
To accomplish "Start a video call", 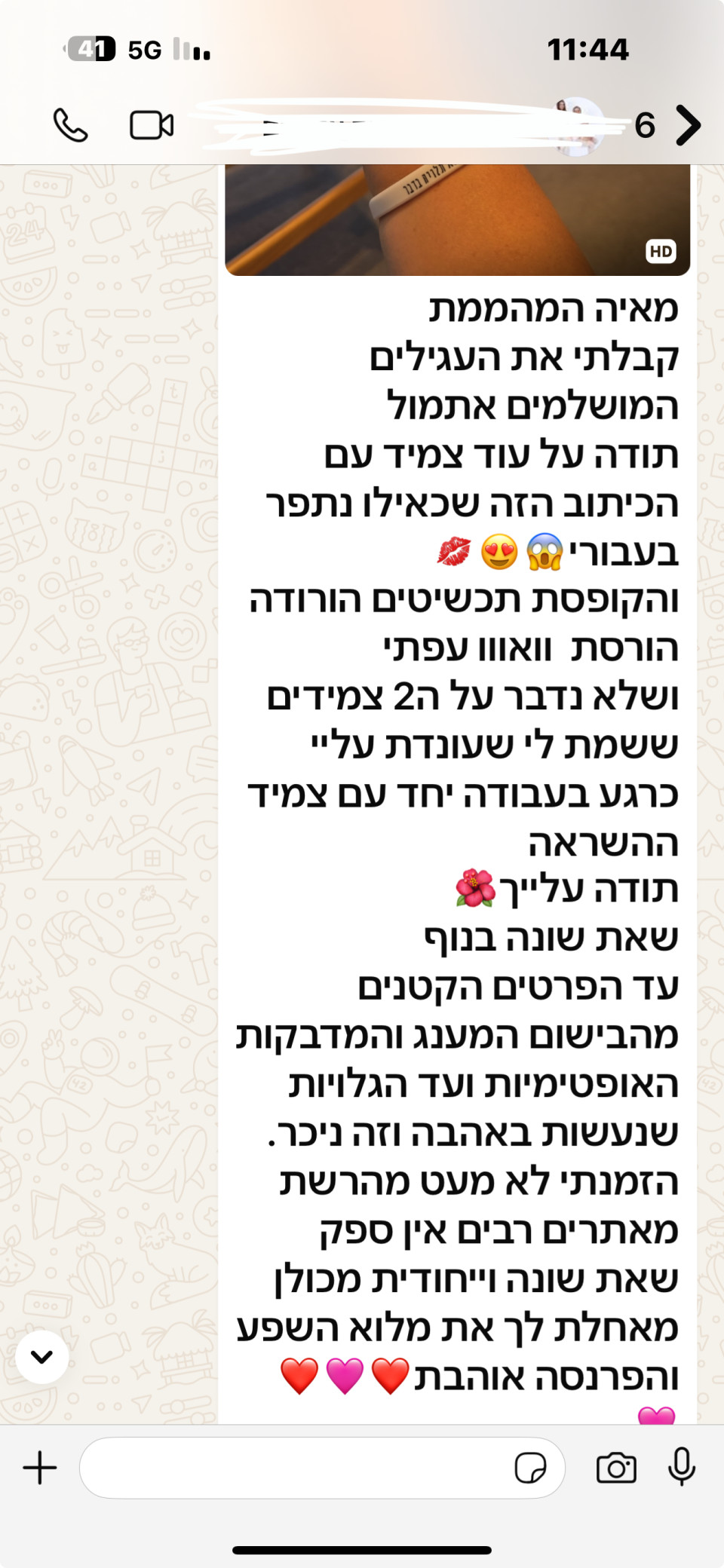I will pyautogui.click(x=152, y=125).
